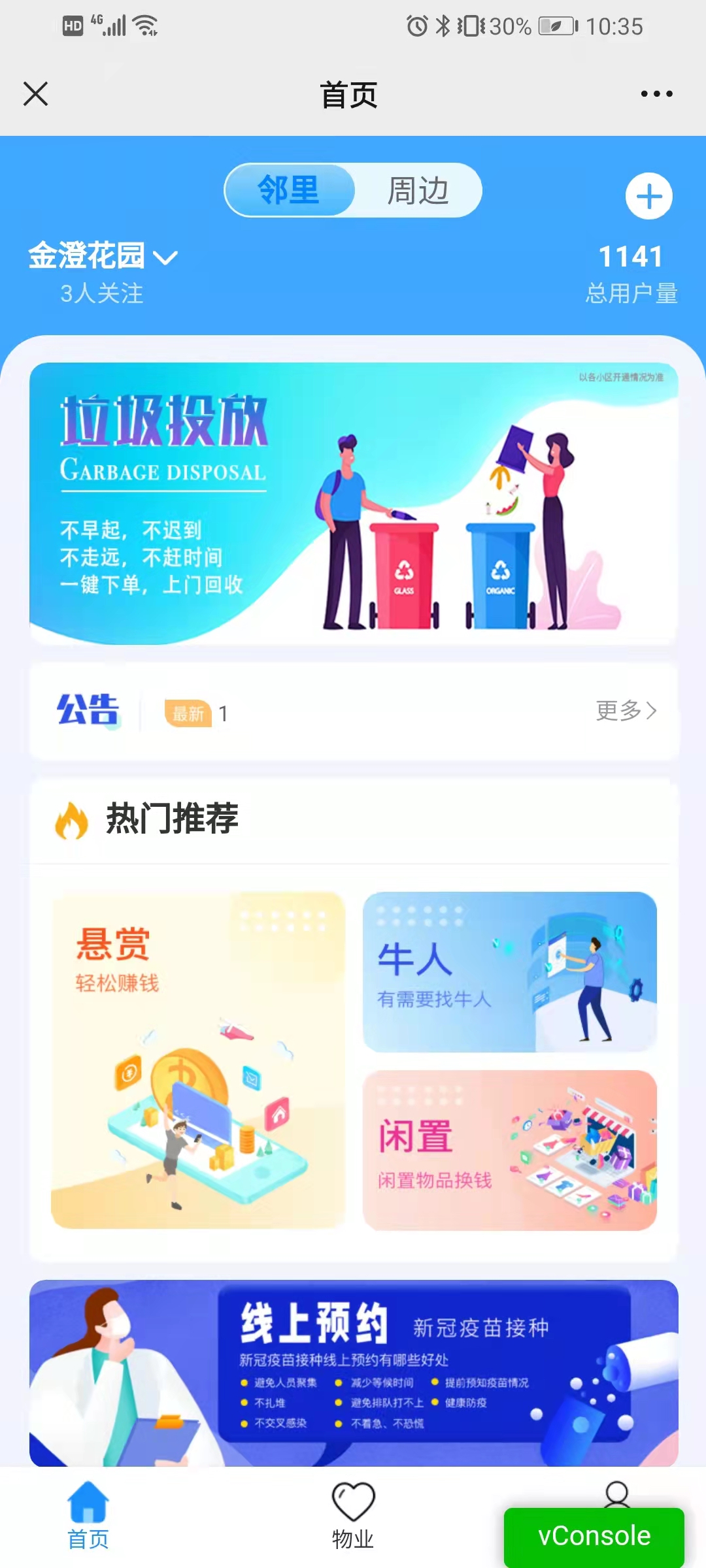This screenshot has height=1568, width=706.
Task: Open the 牛人 card
Action: click(509, 972)
